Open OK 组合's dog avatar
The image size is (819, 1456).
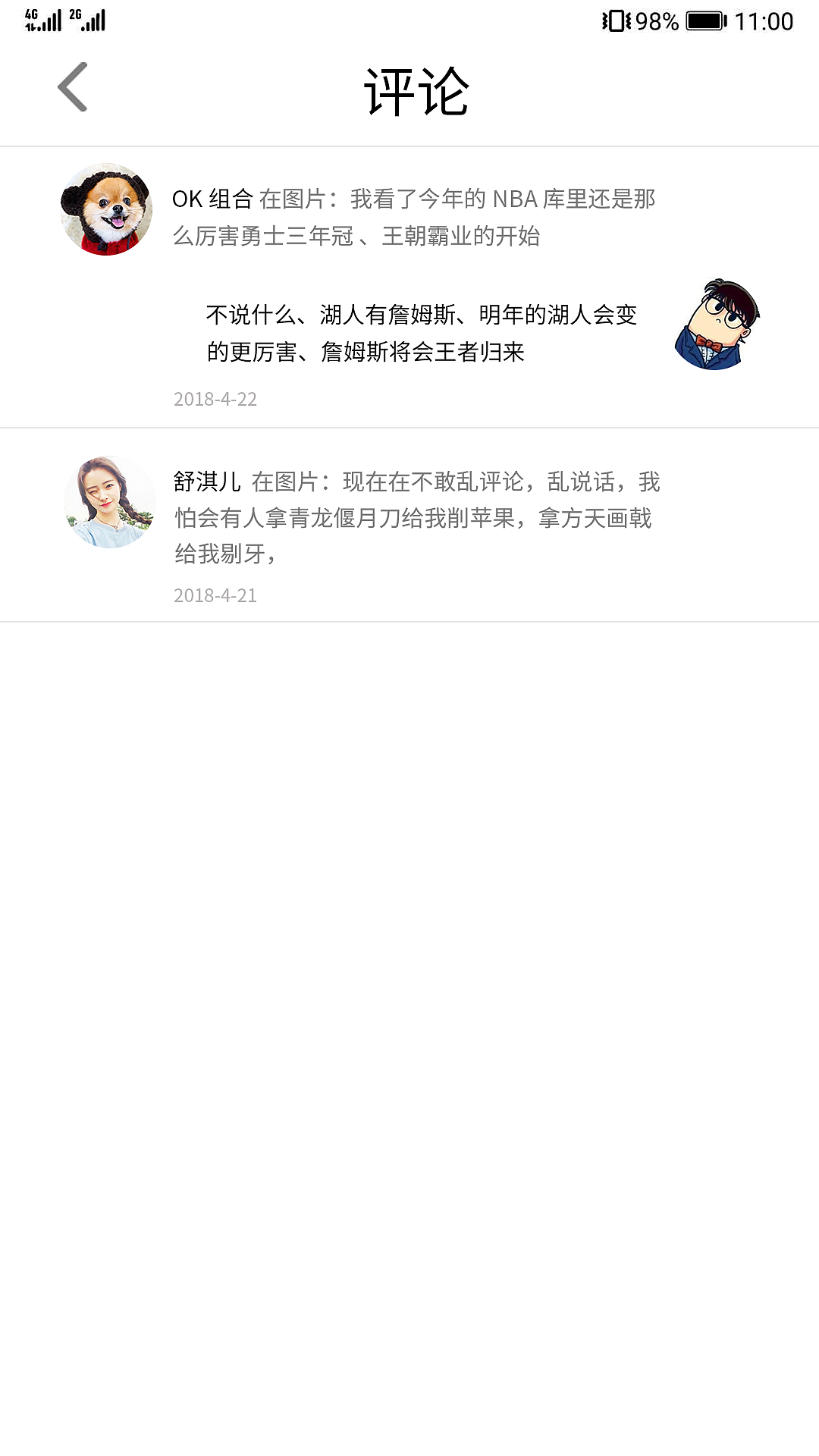pyautogui.click(x=105, y=210)
